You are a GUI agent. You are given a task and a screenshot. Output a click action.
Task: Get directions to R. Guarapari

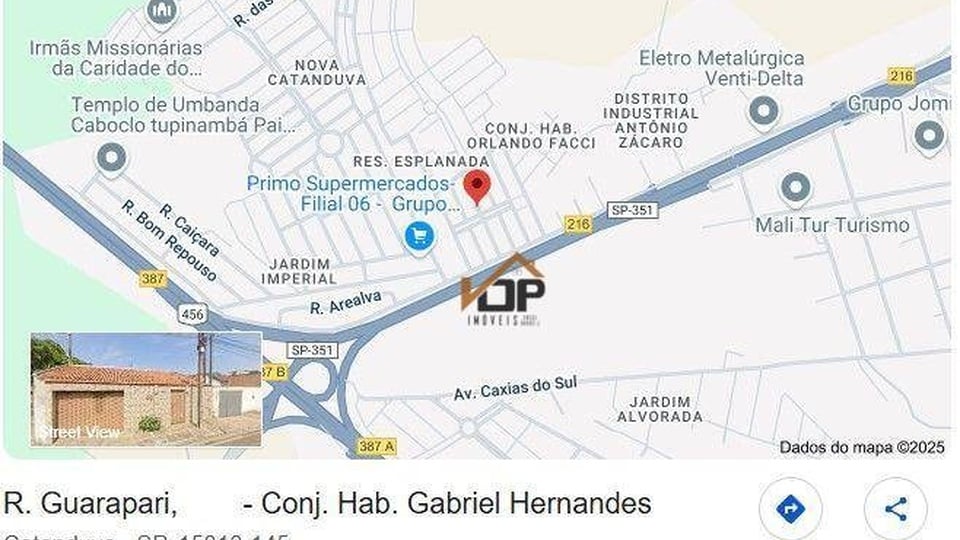[x=790, y=509]
